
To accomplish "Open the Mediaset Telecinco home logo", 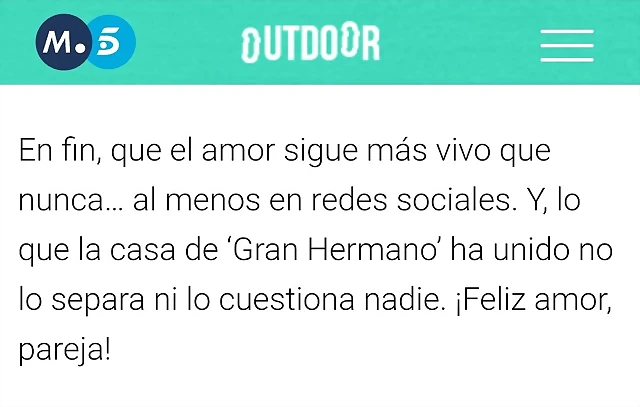I will pyautogui.click(x=85, y=44).
